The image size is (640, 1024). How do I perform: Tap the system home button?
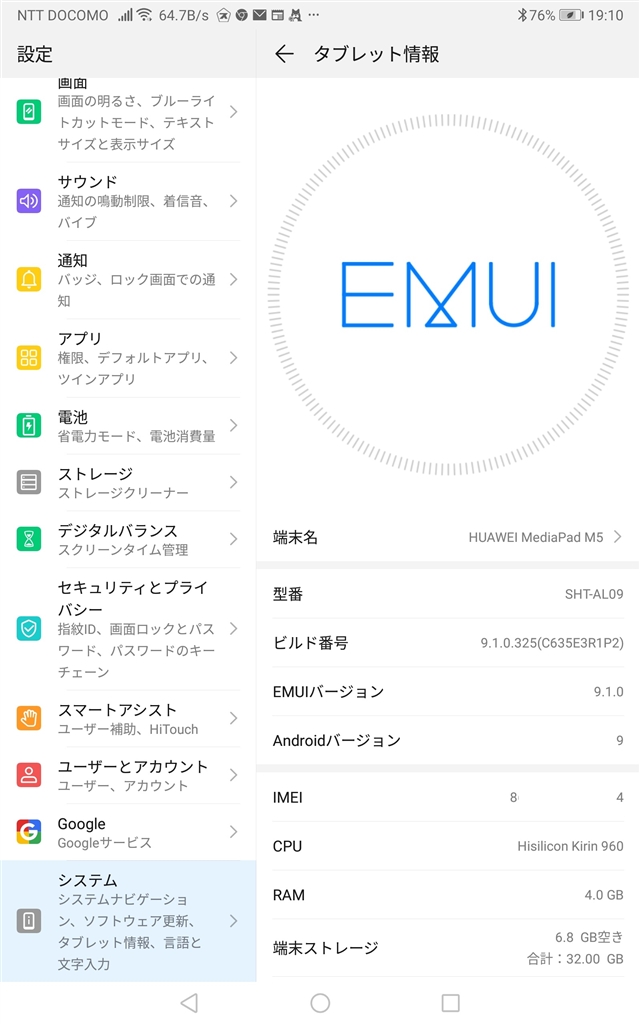point(320,1002)
